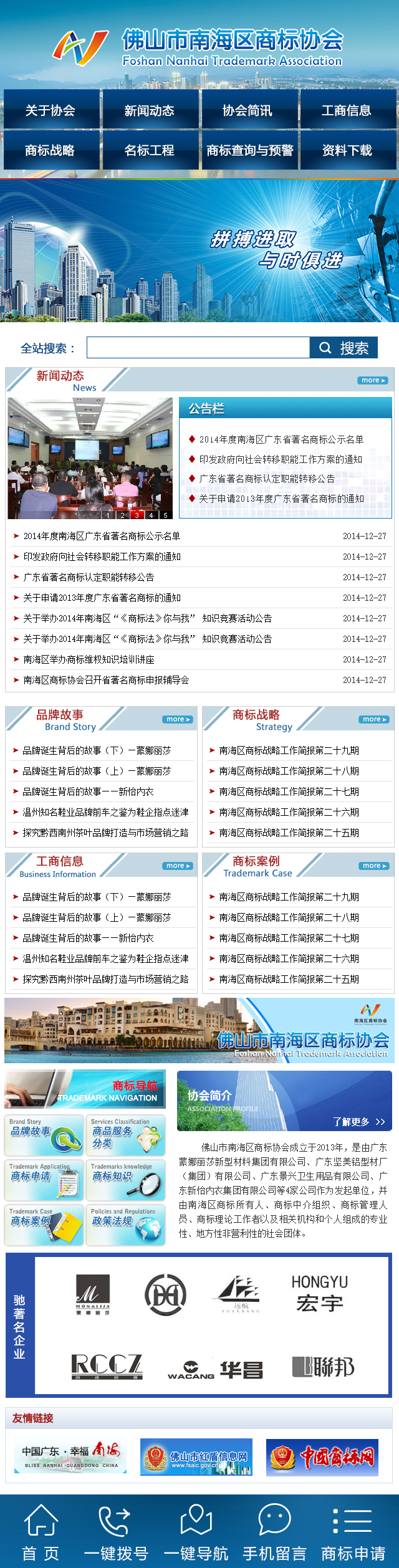Viewport: 399px width, 1568px height.
Task: Open the 关于协会 menu item
Action: (51, 110)
